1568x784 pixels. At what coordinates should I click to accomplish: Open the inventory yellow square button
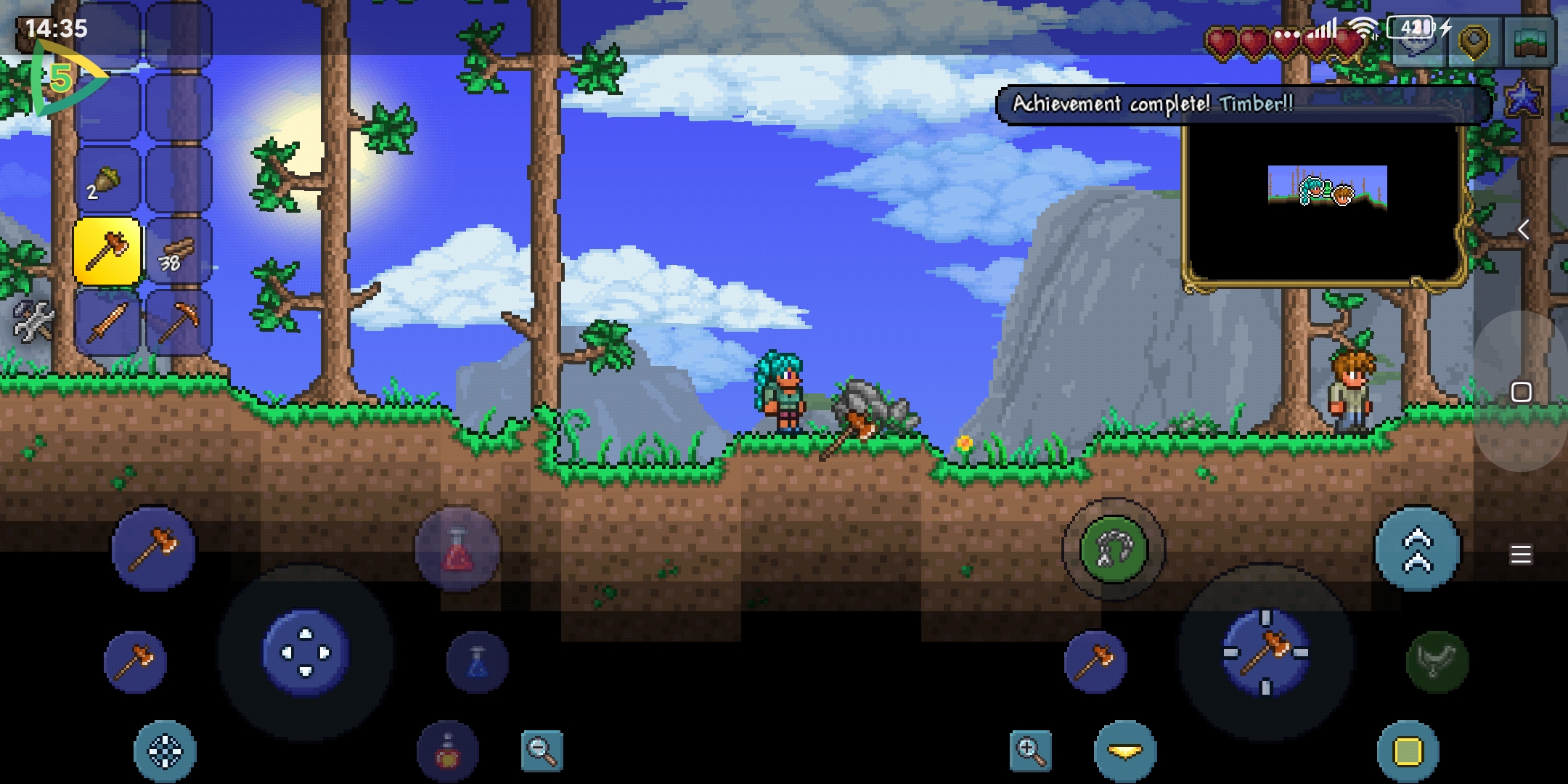(x=1408, y=751)
